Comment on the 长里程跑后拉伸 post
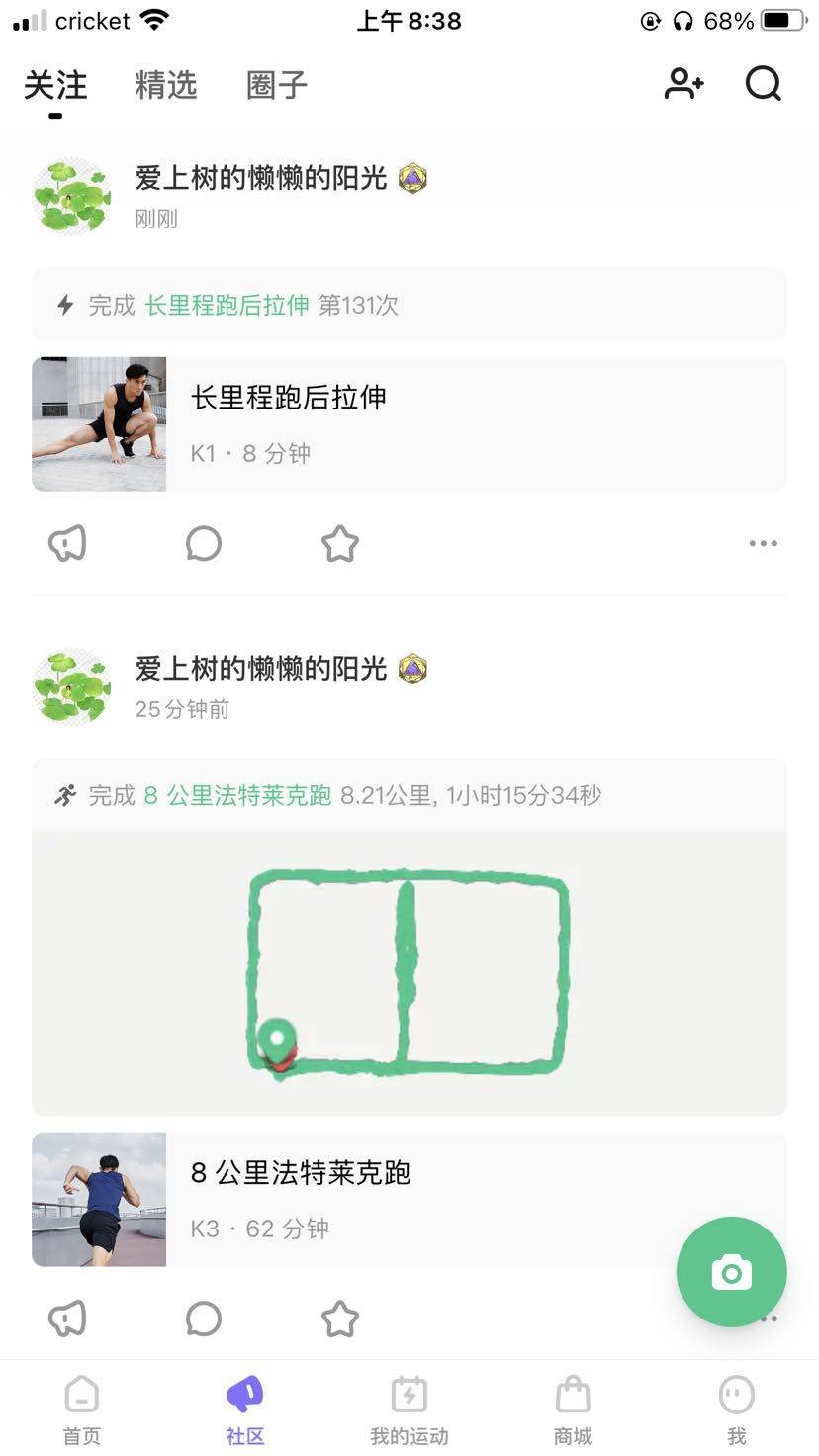Screen dimensions: 819x1456 pyautogui.click(x=204, y=543)
